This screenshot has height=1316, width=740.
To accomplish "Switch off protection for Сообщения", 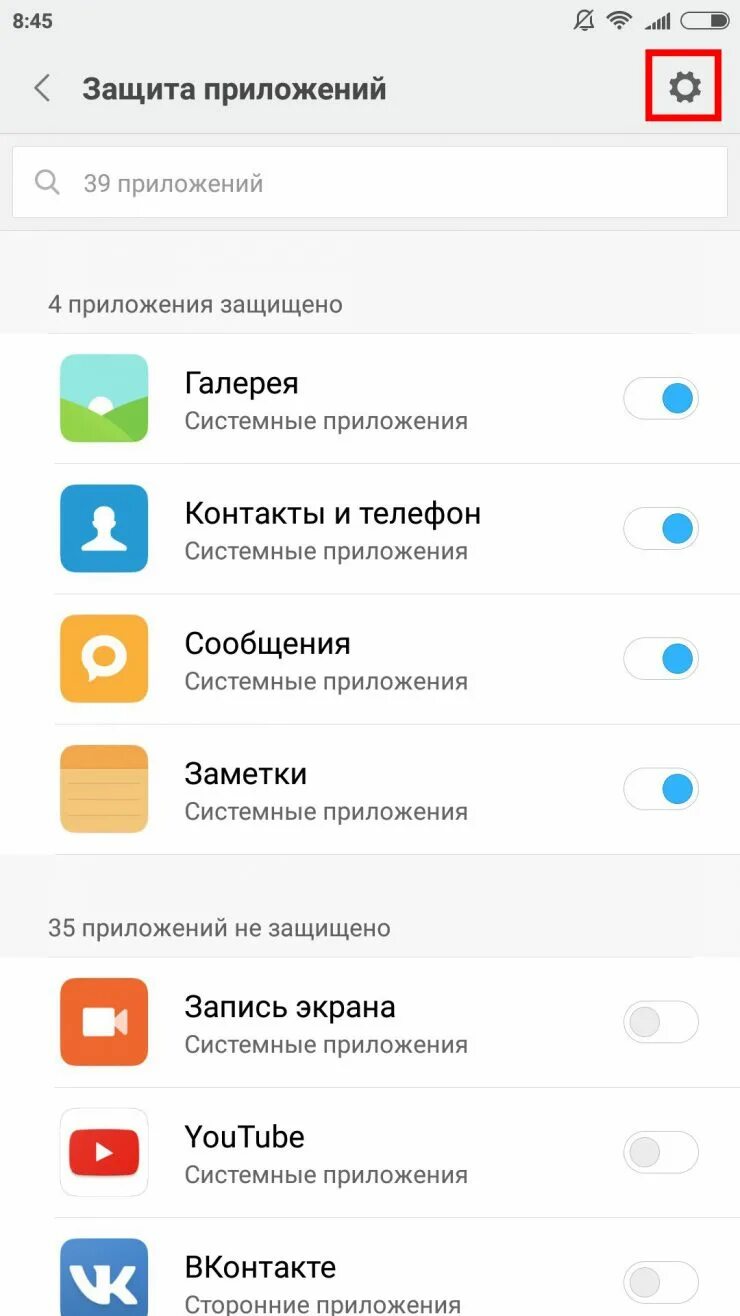I will click(x=660, y=659).
